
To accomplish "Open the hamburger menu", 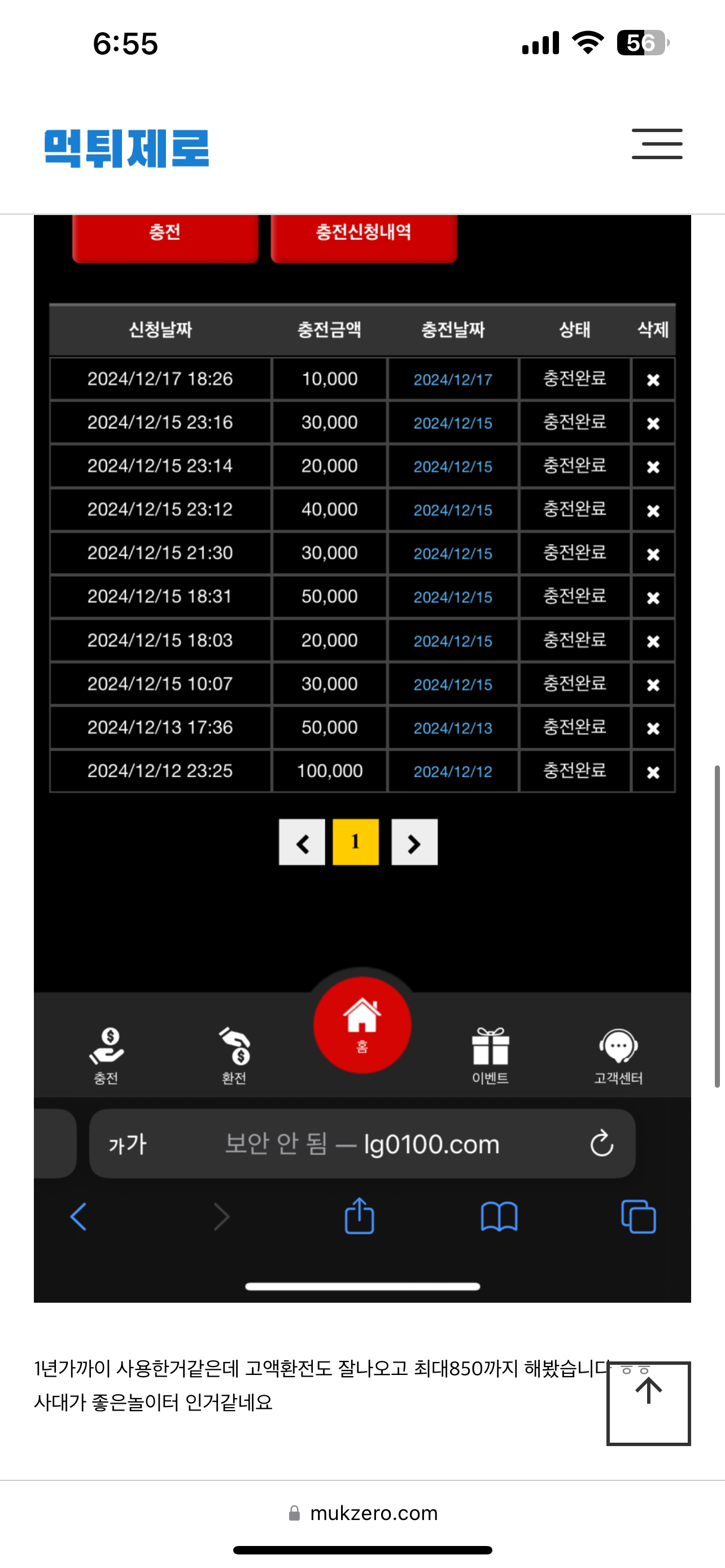I will (657, 144).
